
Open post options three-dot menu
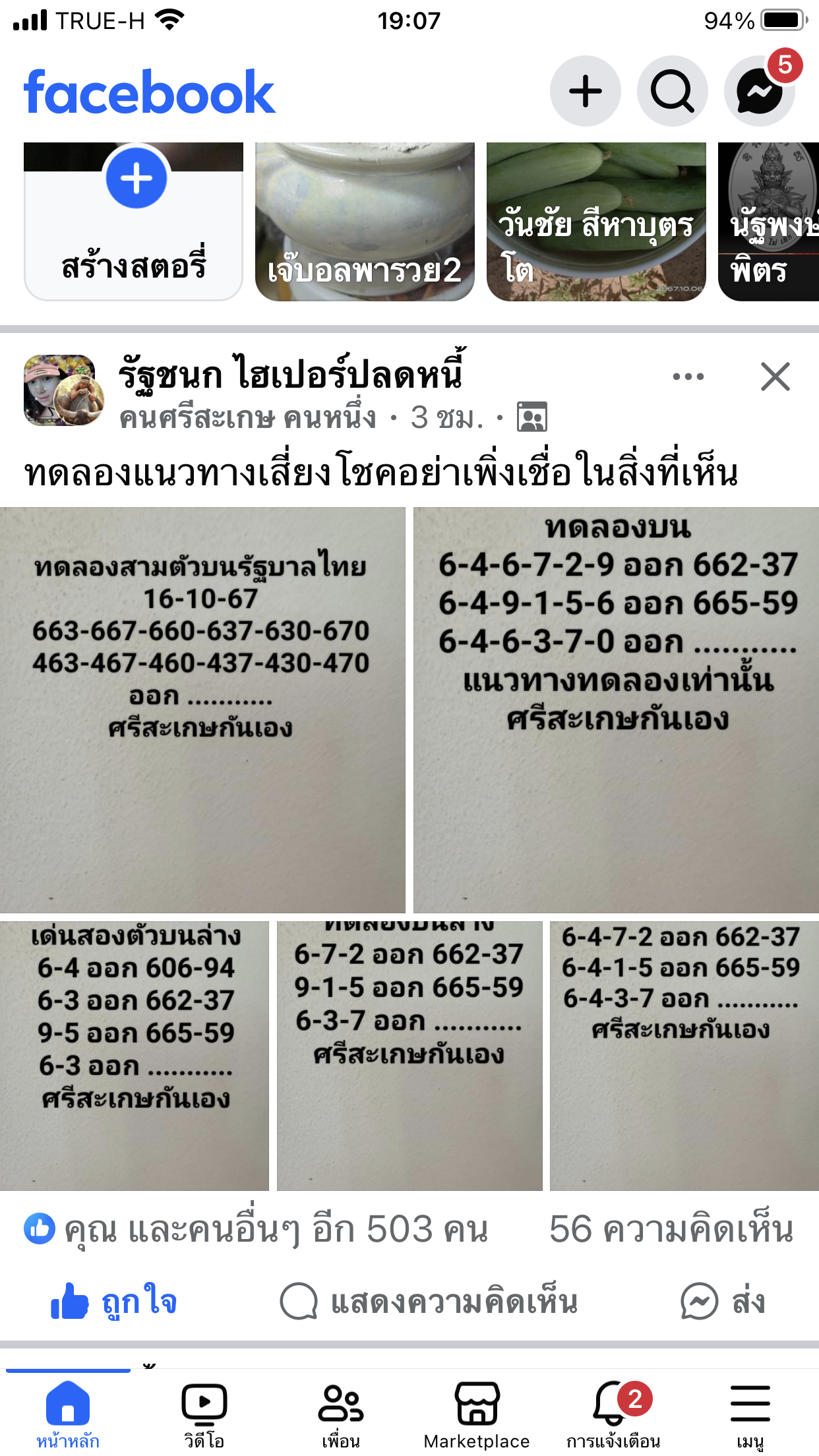(x=688, y=377)
